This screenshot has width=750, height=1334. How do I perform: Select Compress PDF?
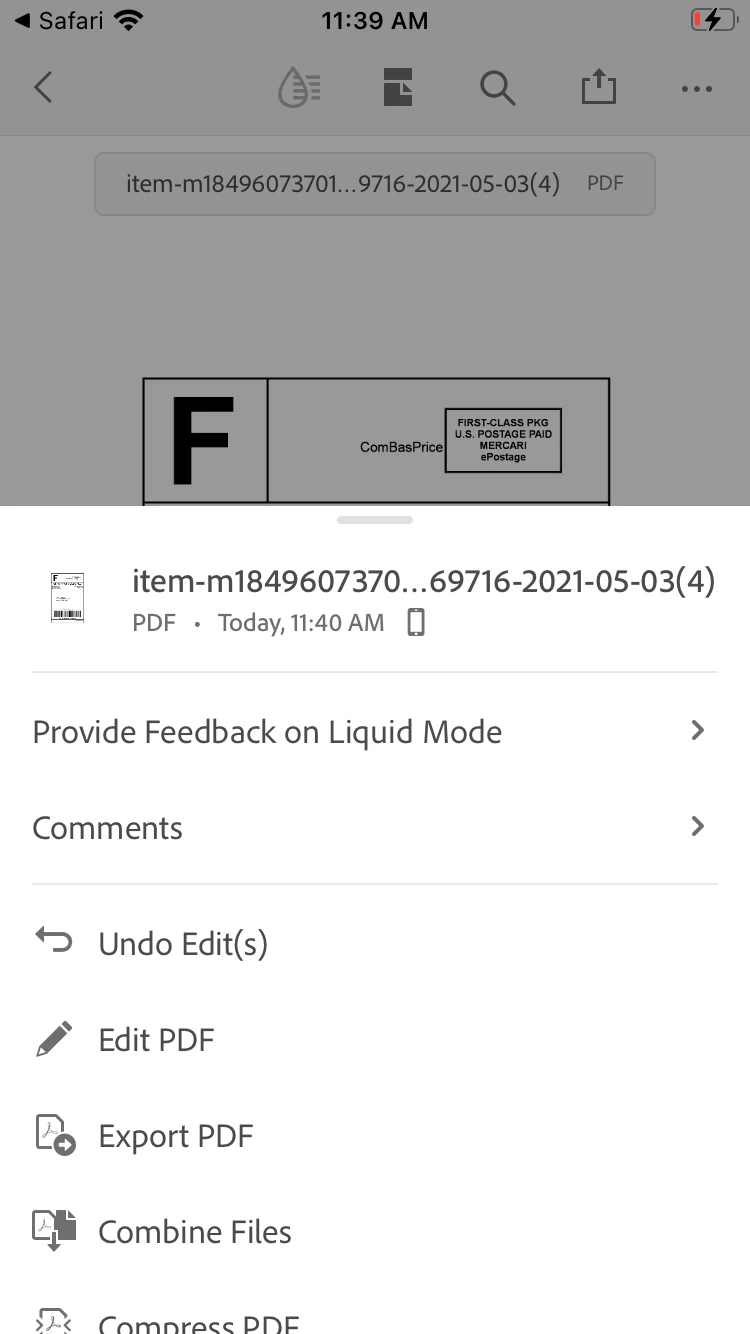[198, 1322]
